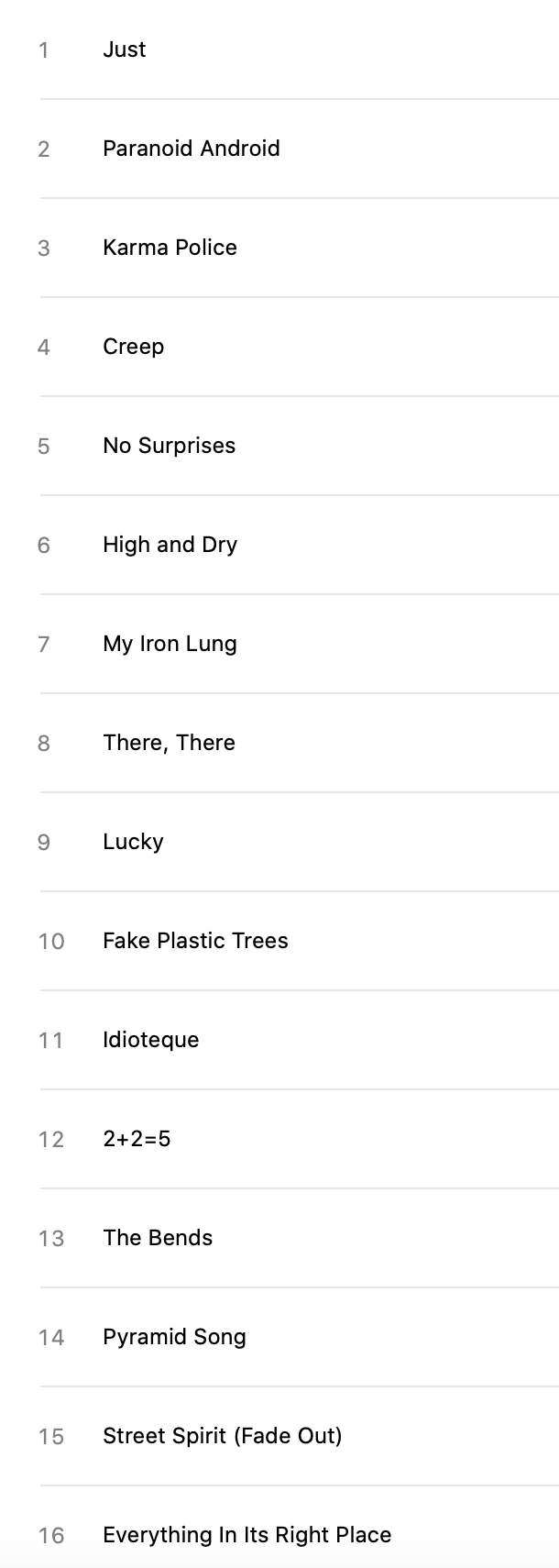Choose Street Spirit (Fade Out)
Screen dimensions: 559x1568
tap(222, 1436)
